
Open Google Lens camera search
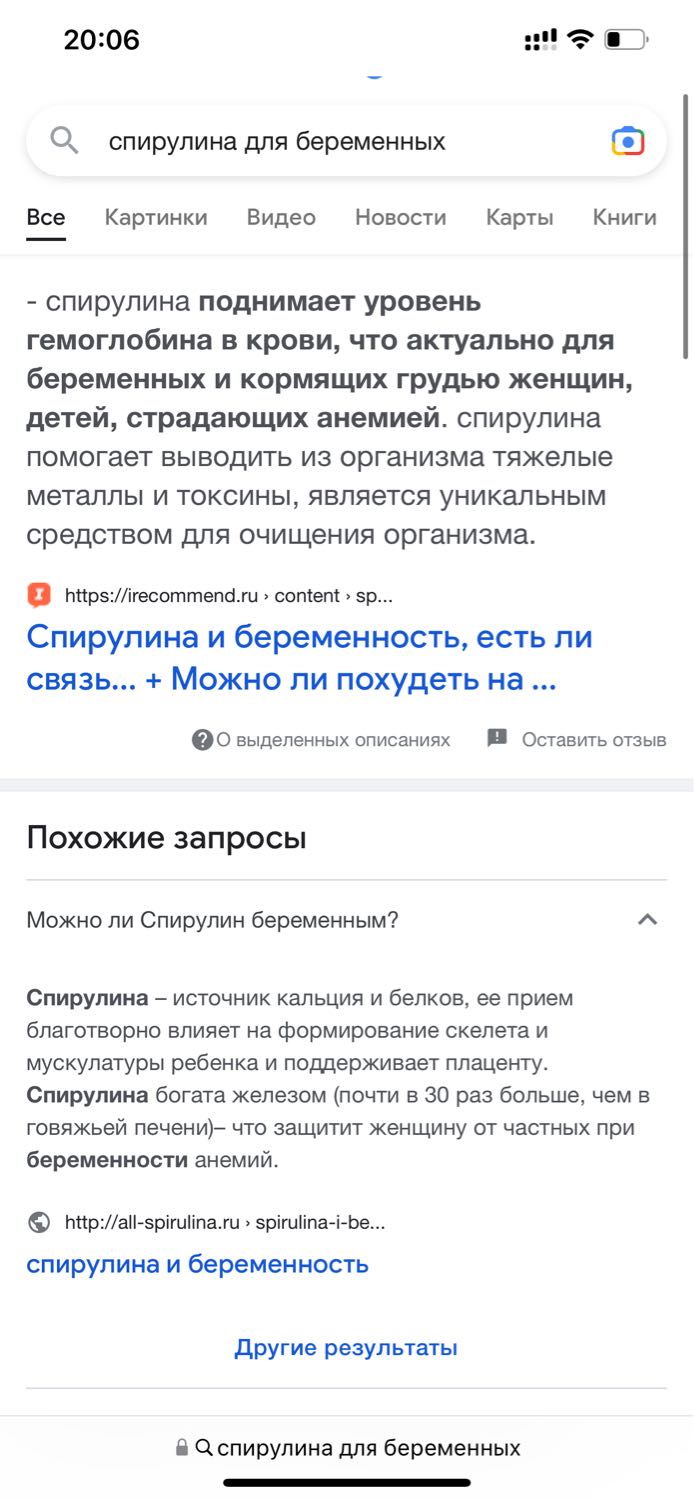pos(628,141)
